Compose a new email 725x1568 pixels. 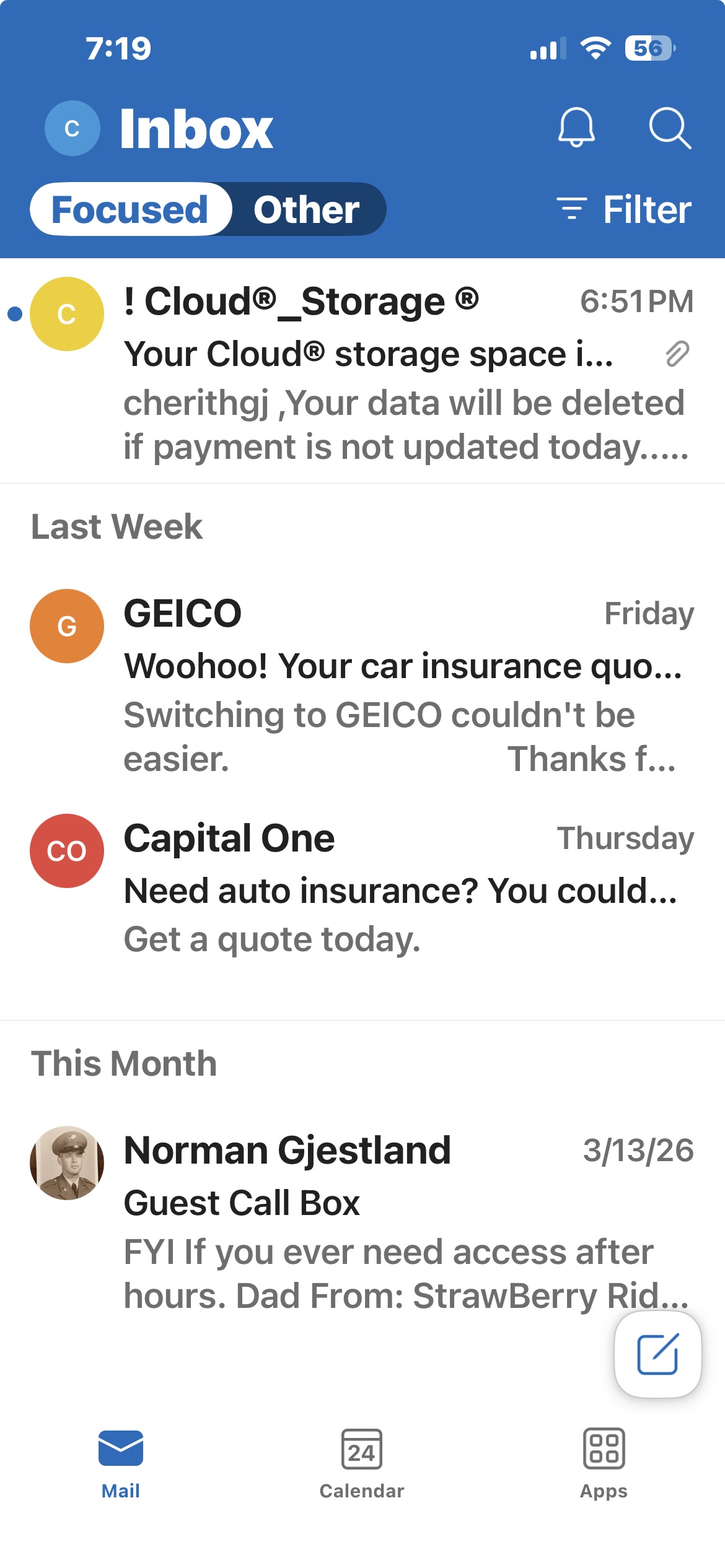pos(657,1354)
